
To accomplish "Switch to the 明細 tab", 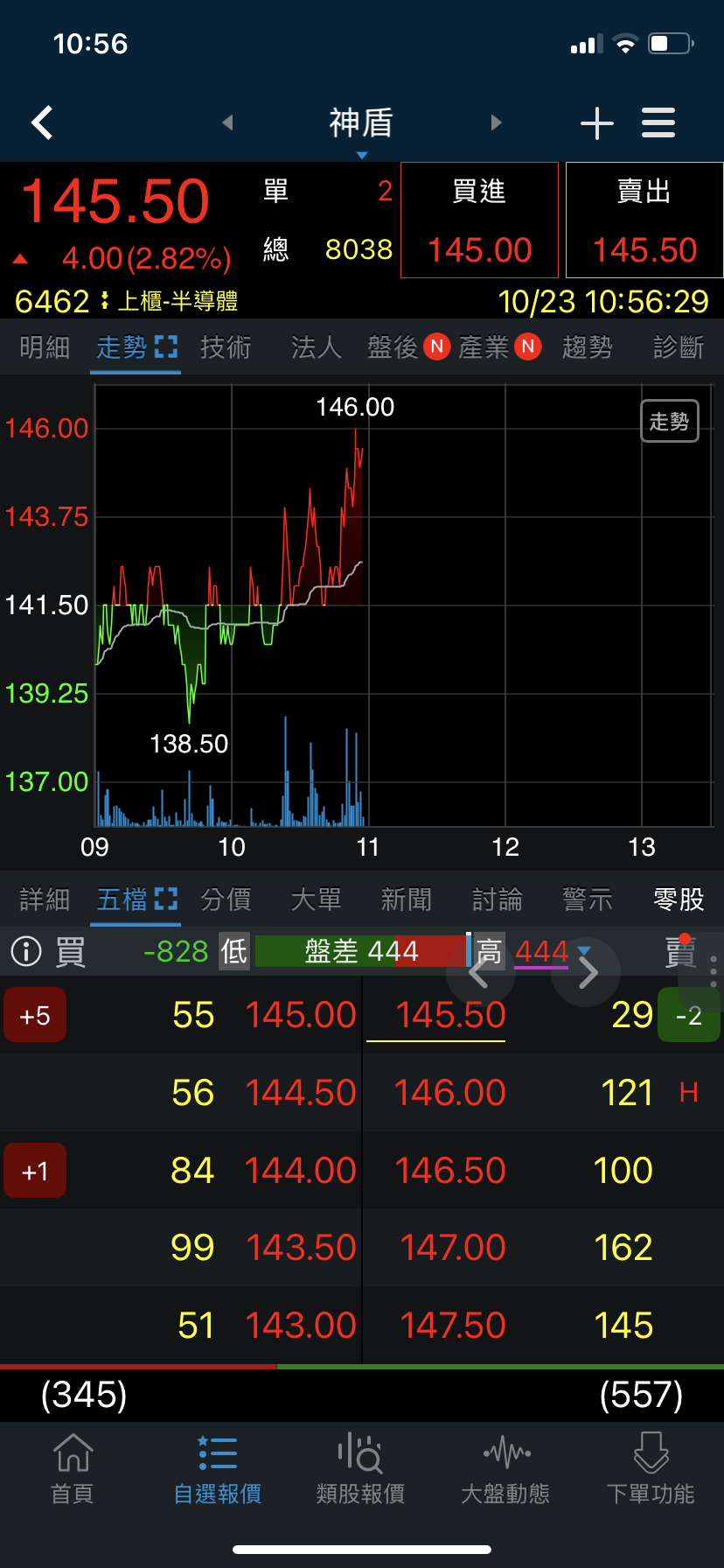I will click(x=45, y=347).
